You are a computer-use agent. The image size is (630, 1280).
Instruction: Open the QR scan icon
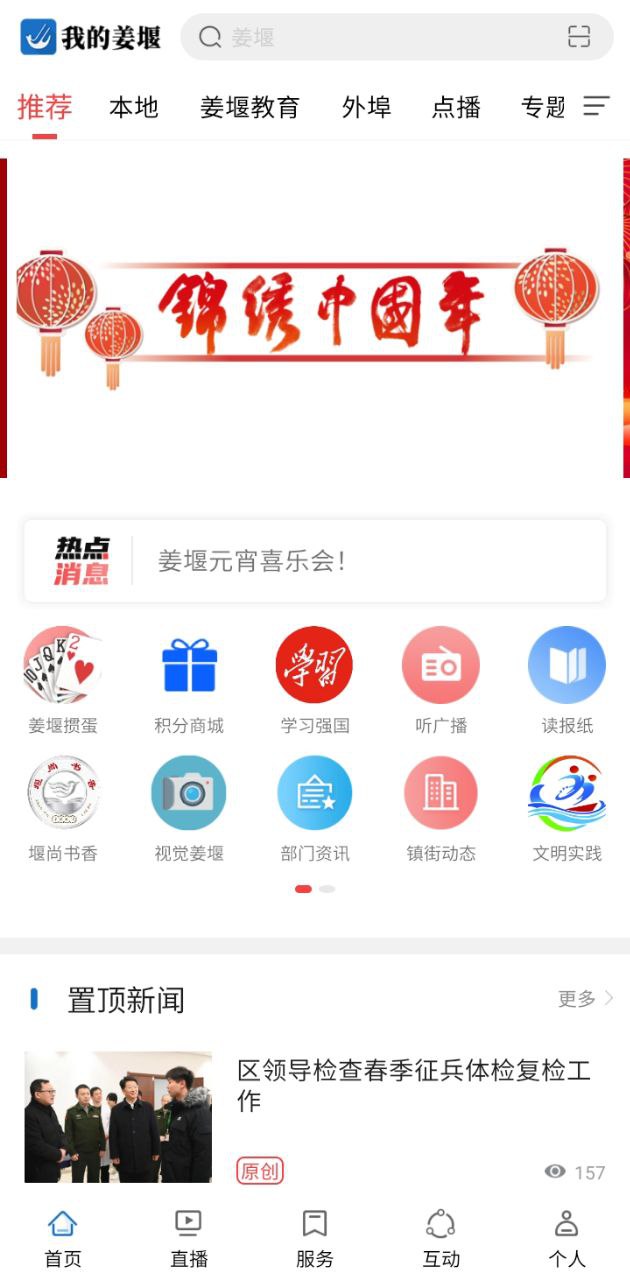click(579, 38)
